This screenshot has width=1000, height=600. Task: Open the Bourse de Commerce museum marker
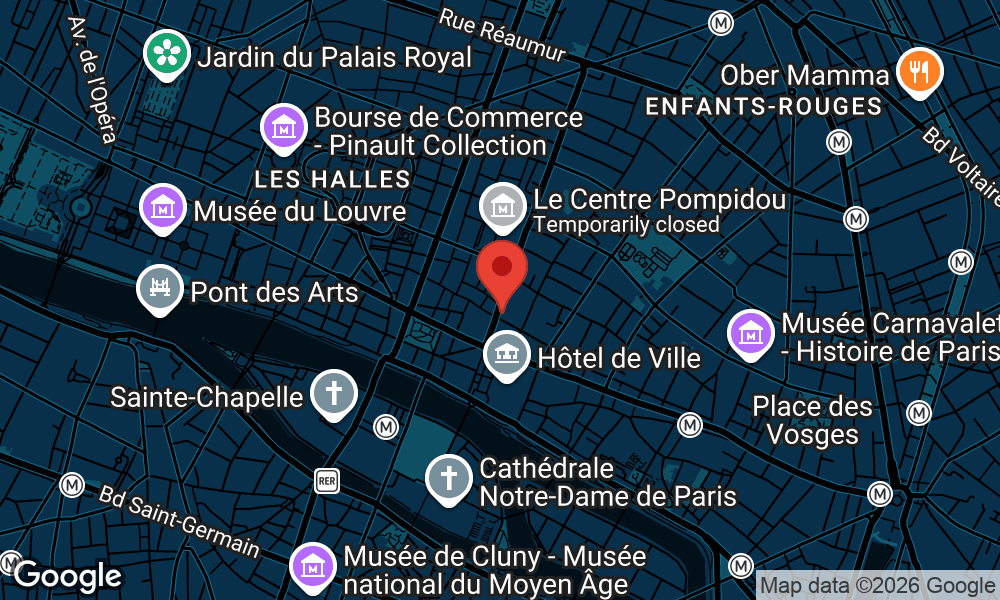284,127
